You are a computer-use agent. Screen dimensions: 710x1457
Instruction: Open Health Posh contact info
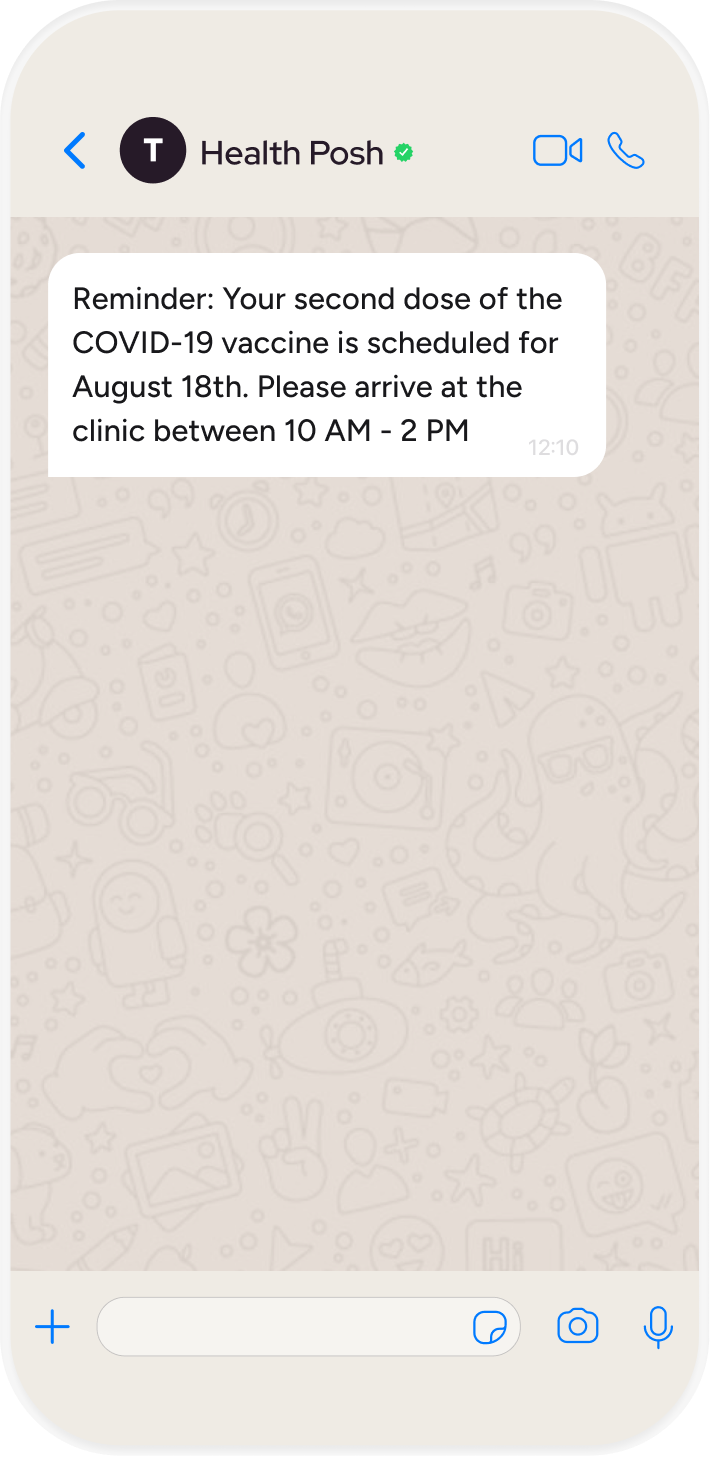(x=291, y=153)
